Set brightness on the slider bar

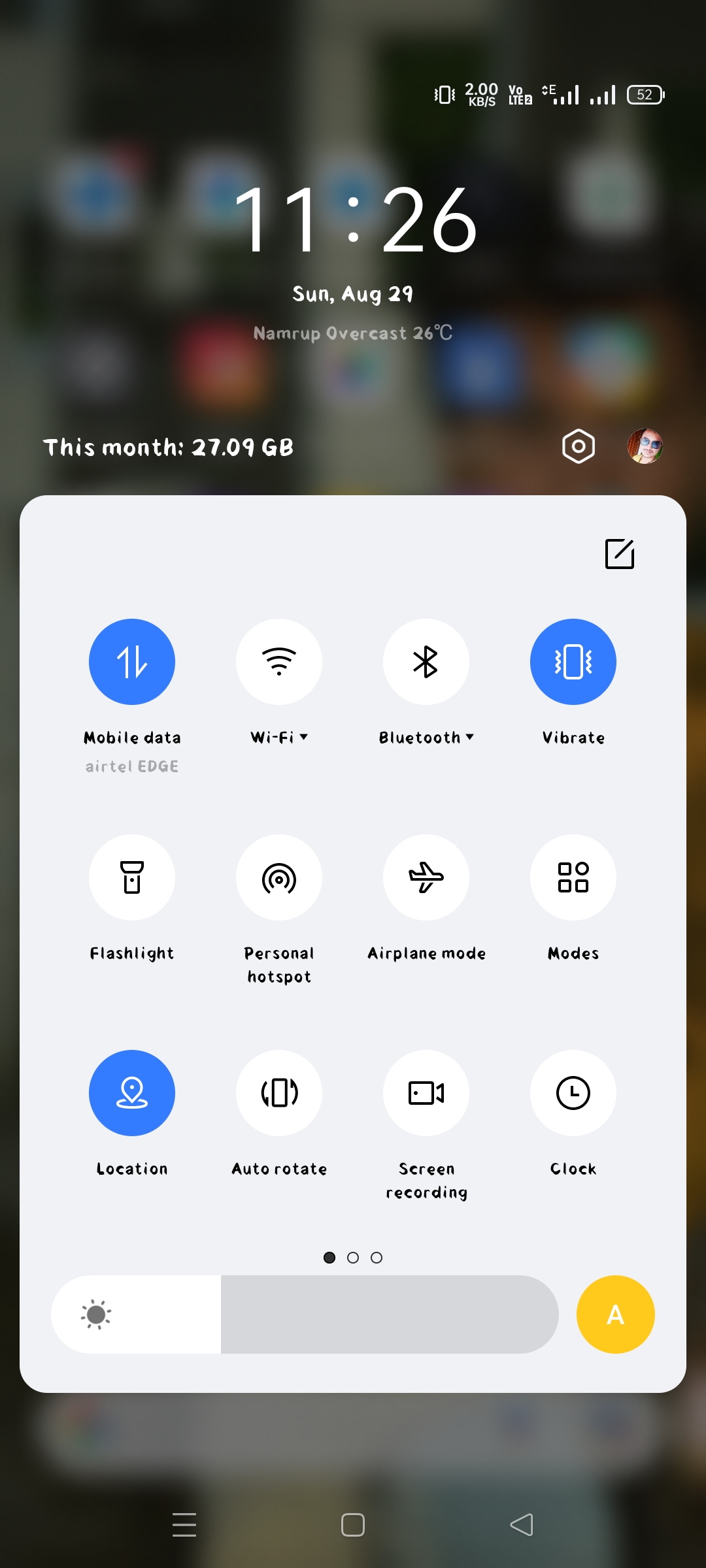tap(305, 1315)
